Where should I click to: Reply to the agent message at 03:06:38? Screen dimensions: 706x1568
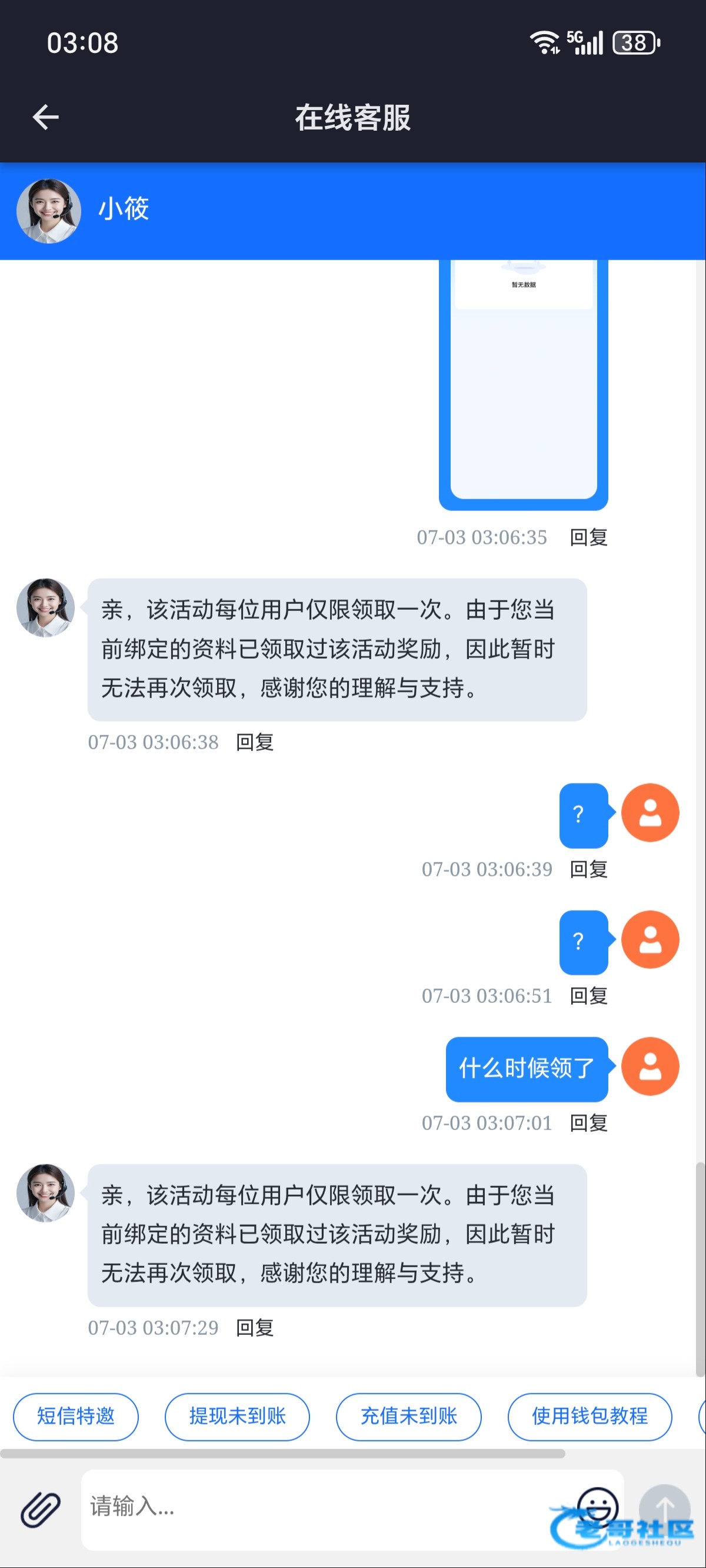point(255,742)
